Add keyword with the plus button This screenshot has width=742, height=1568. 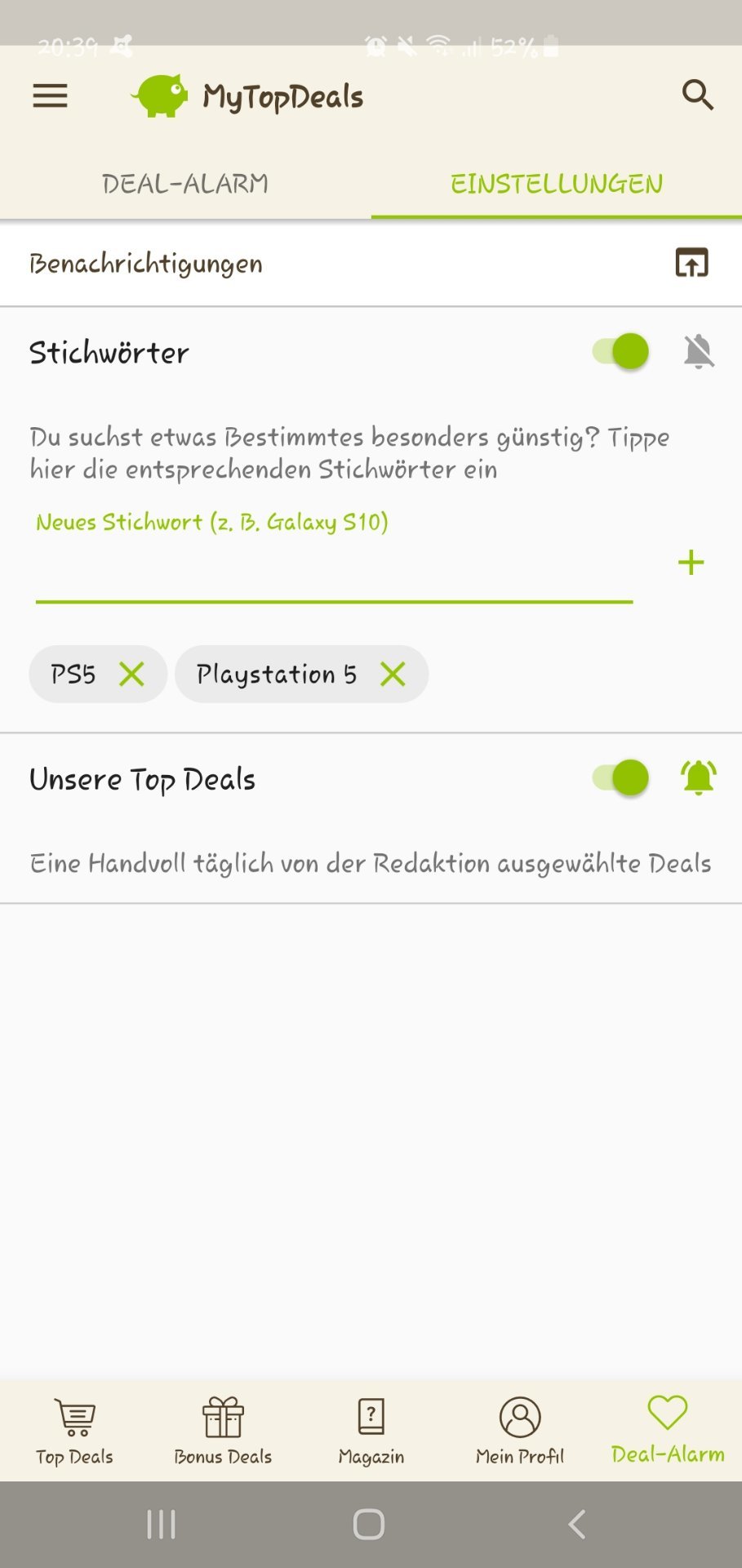pos(691,563)
